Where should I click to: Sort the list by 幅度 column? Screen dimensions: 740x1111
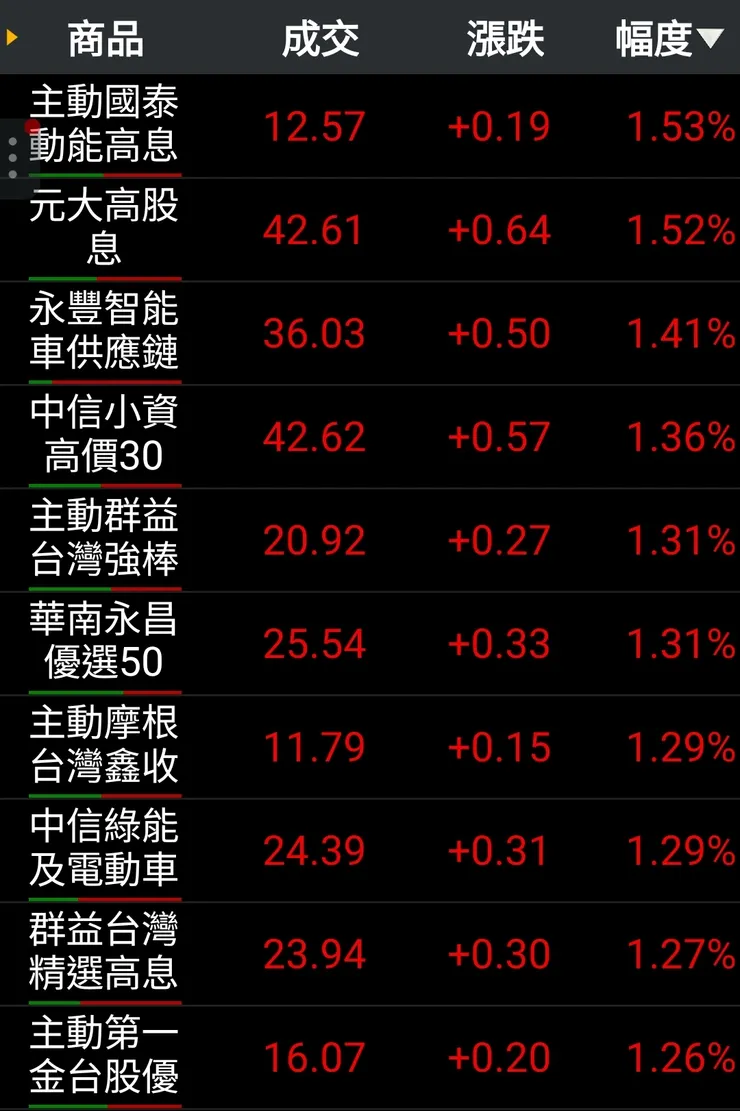[668, 39]
